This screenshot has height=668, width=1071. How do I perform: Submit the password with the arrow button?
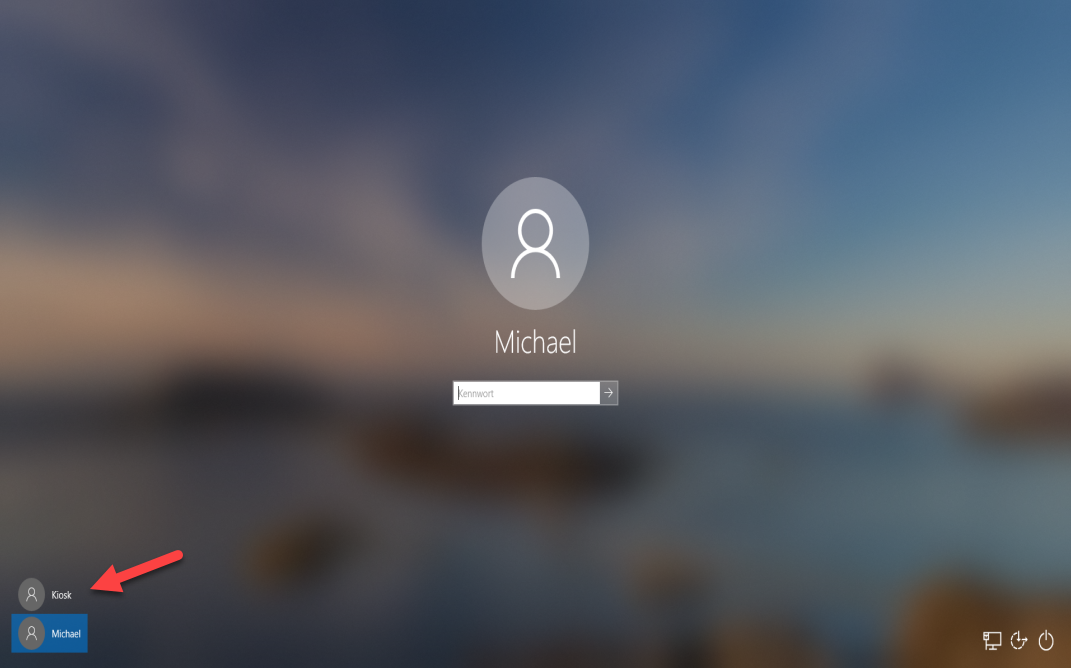point(609,393)
